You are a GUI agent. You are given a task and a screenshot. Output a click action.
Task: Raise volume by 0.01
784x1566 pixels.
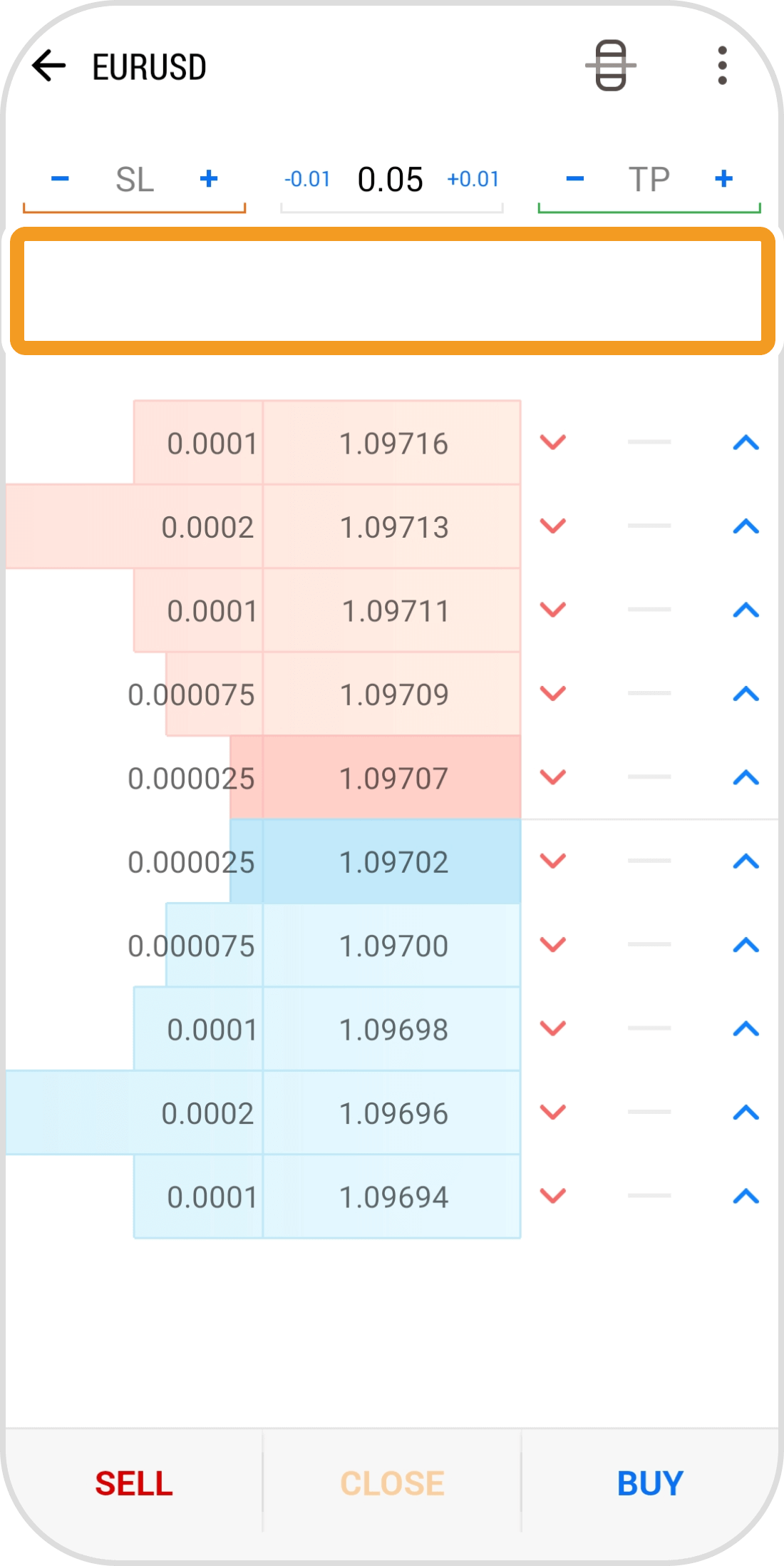pyautogui.click(x=473, y=179)
